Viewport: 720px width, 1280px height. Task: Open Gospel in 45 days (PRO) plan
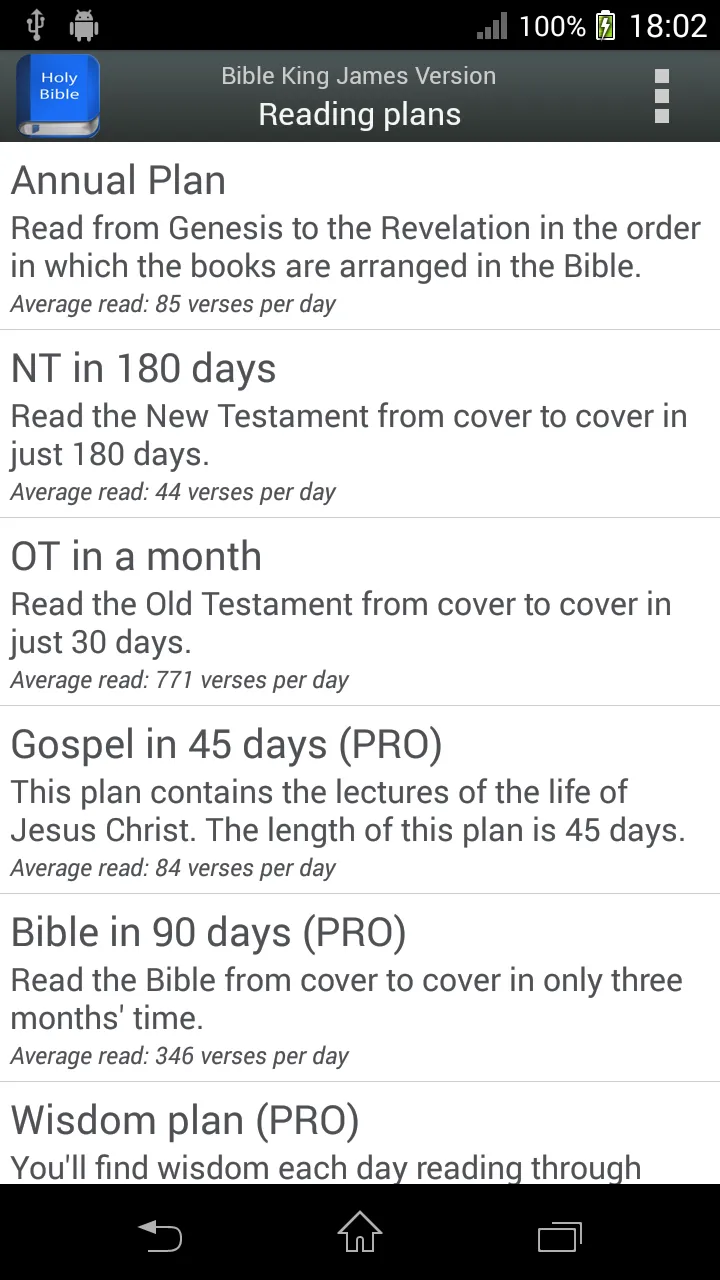(360, 800)
